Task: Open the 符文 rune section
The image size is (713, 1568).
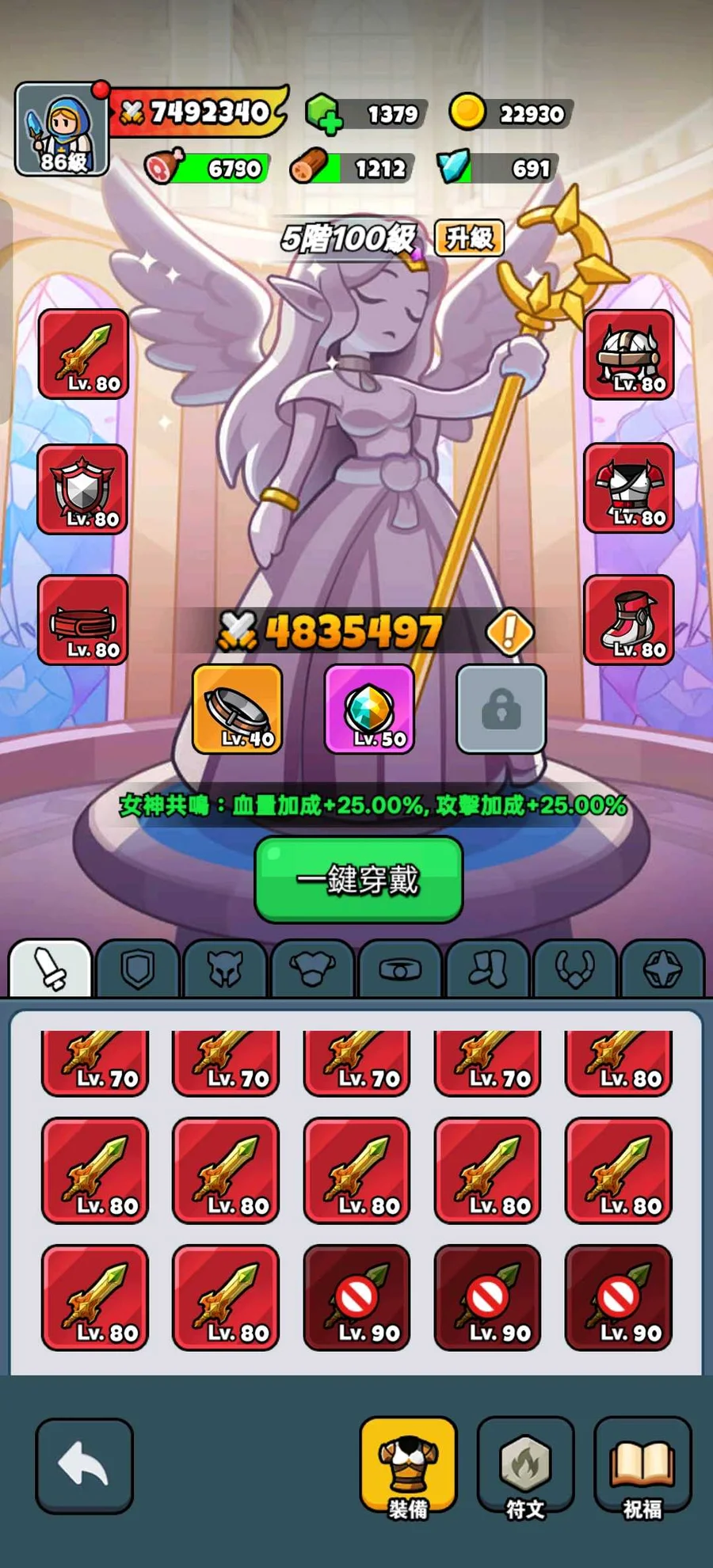Action: point(525,1466)
